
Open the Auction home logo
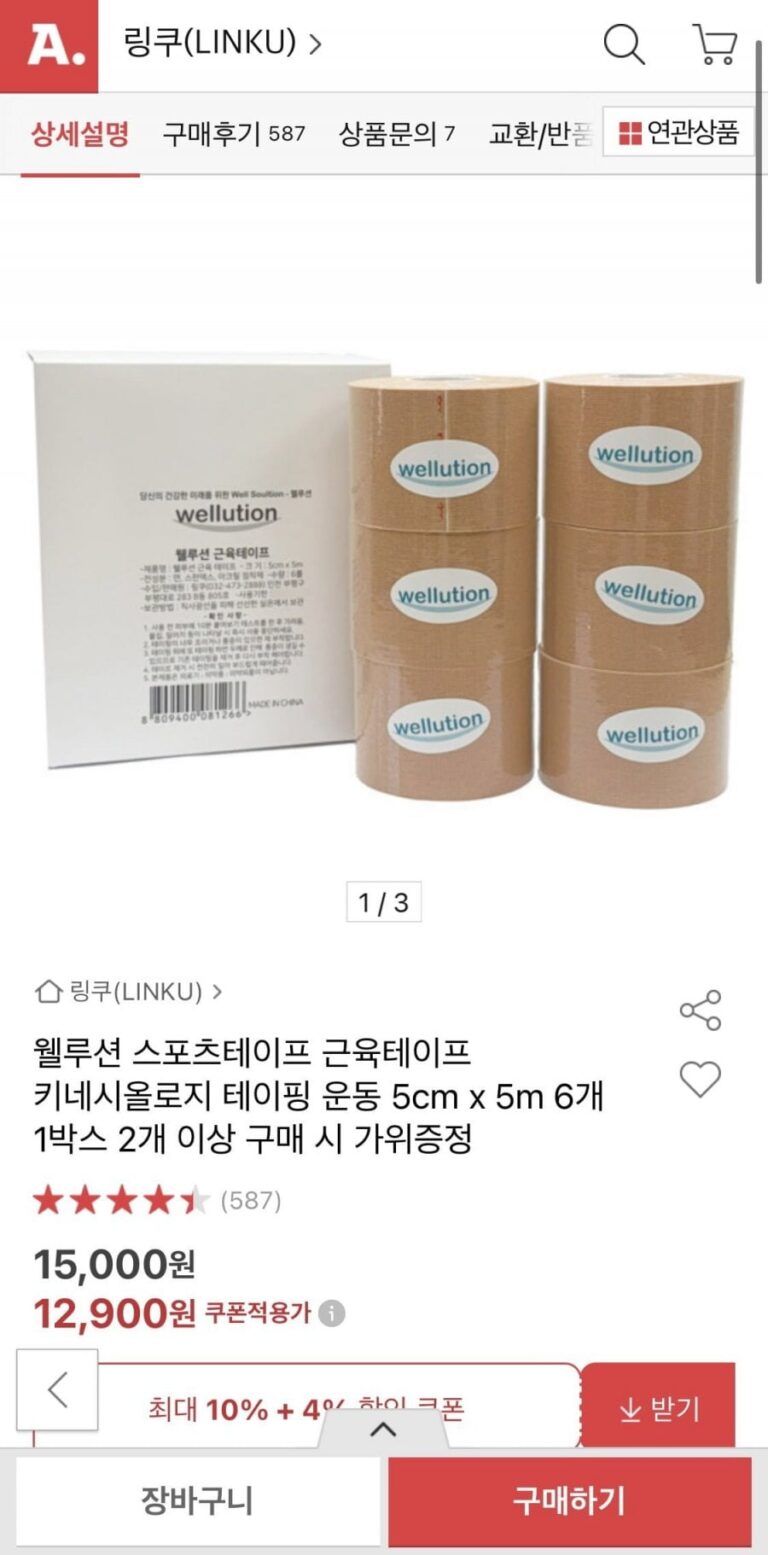click(48, 45)
